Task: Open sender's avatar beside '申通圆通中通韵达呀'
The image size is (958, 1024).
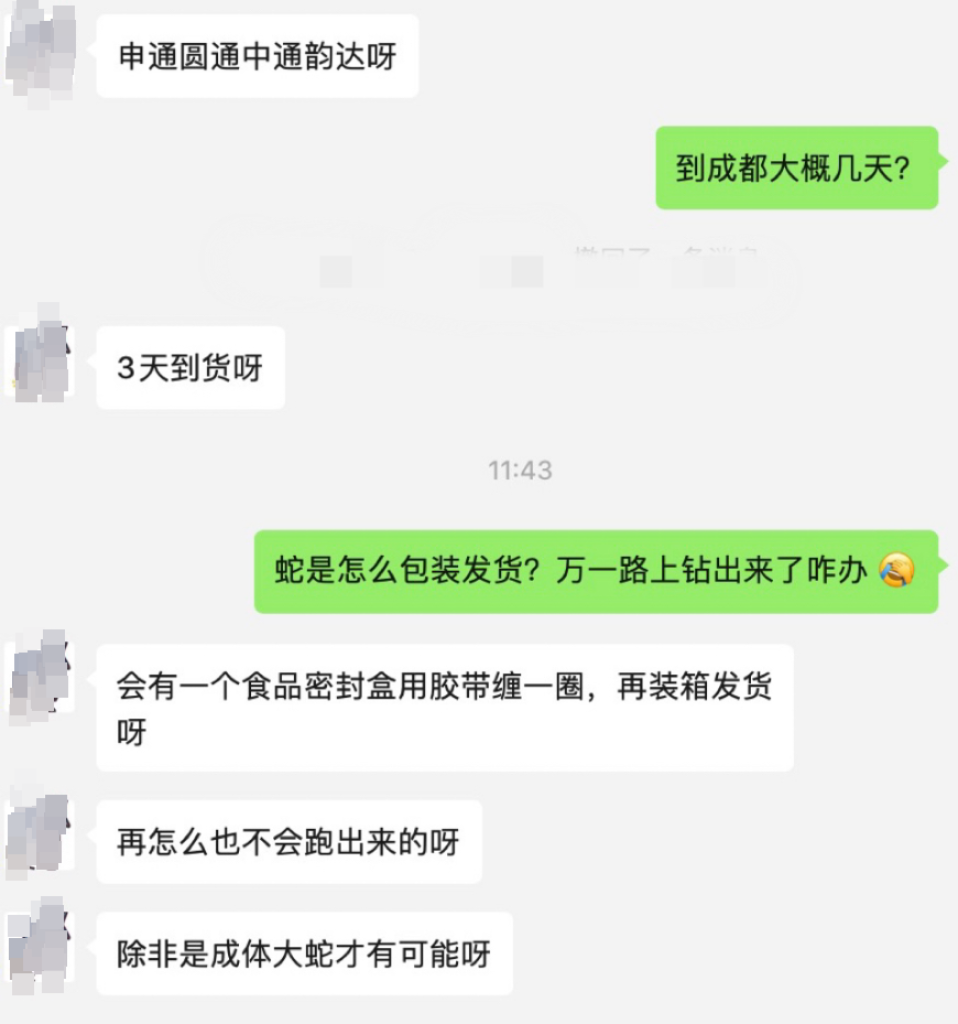Action: coord(40,50)
